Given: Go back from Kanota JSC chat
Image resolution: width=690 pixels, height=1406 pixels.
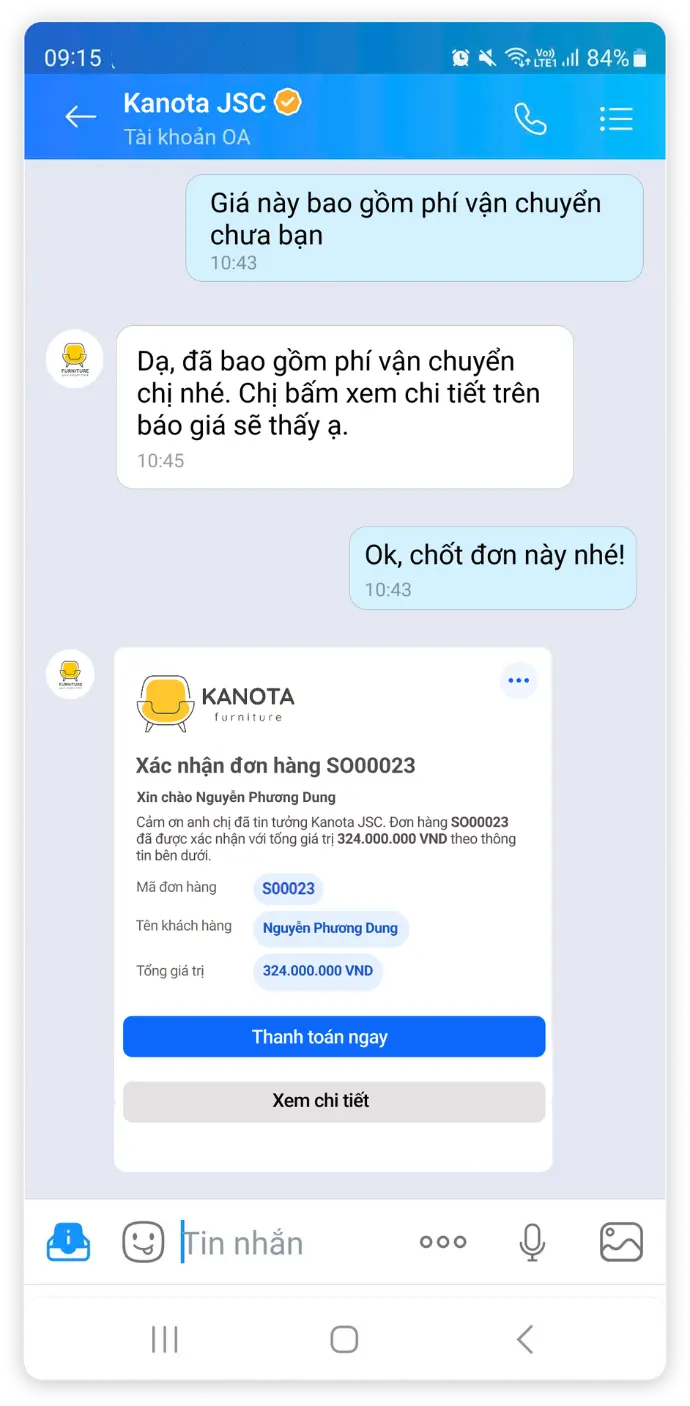Looking at the screenshot, I should click(x=80, y=118).
